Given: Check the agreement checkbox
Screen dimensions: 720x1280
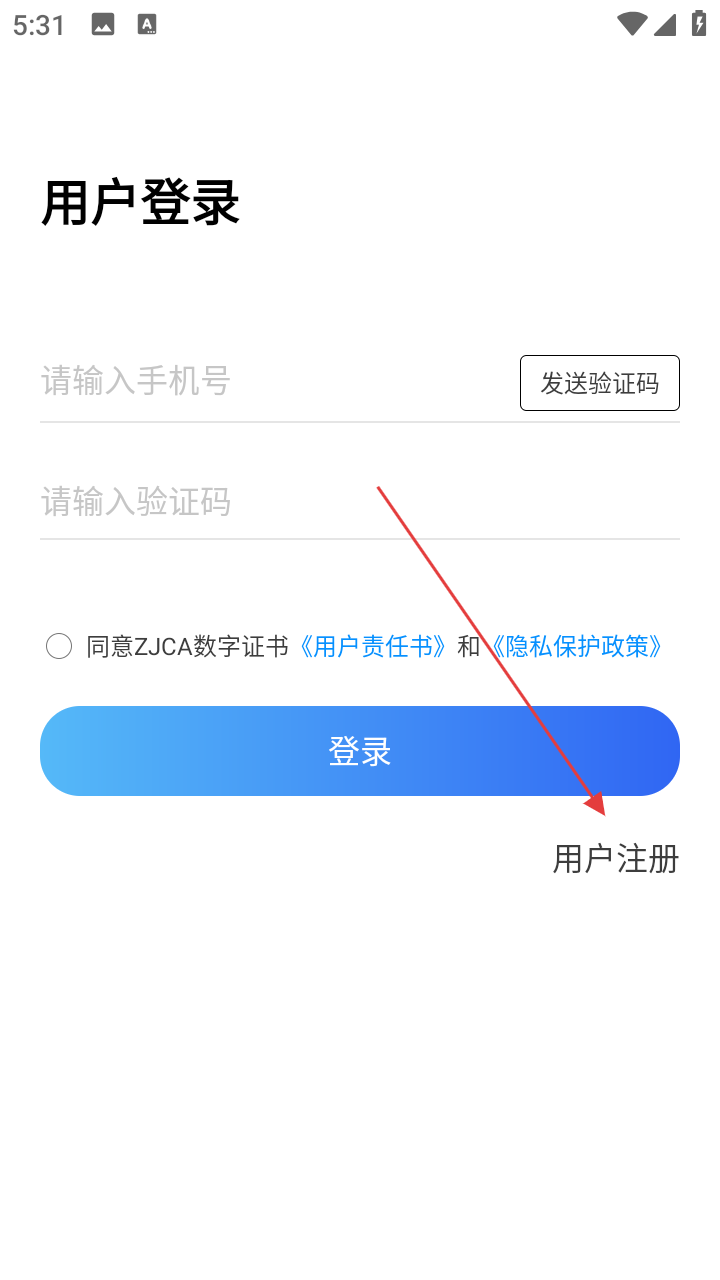Looking at the screenshot, I should [59, 647].
